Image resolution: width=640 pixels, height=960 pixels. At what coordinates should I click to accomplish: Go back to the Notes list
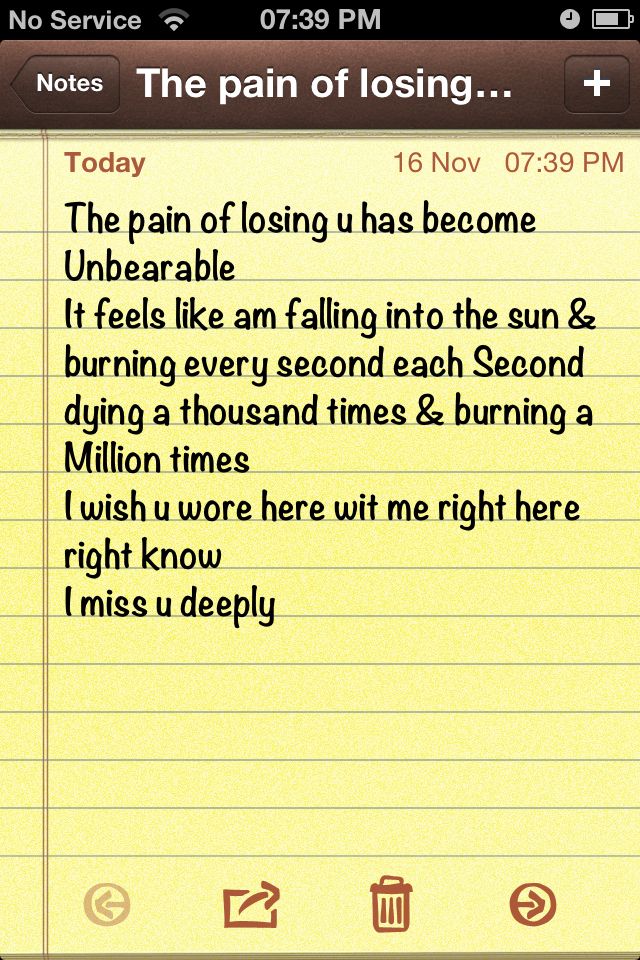coord(66,84)
